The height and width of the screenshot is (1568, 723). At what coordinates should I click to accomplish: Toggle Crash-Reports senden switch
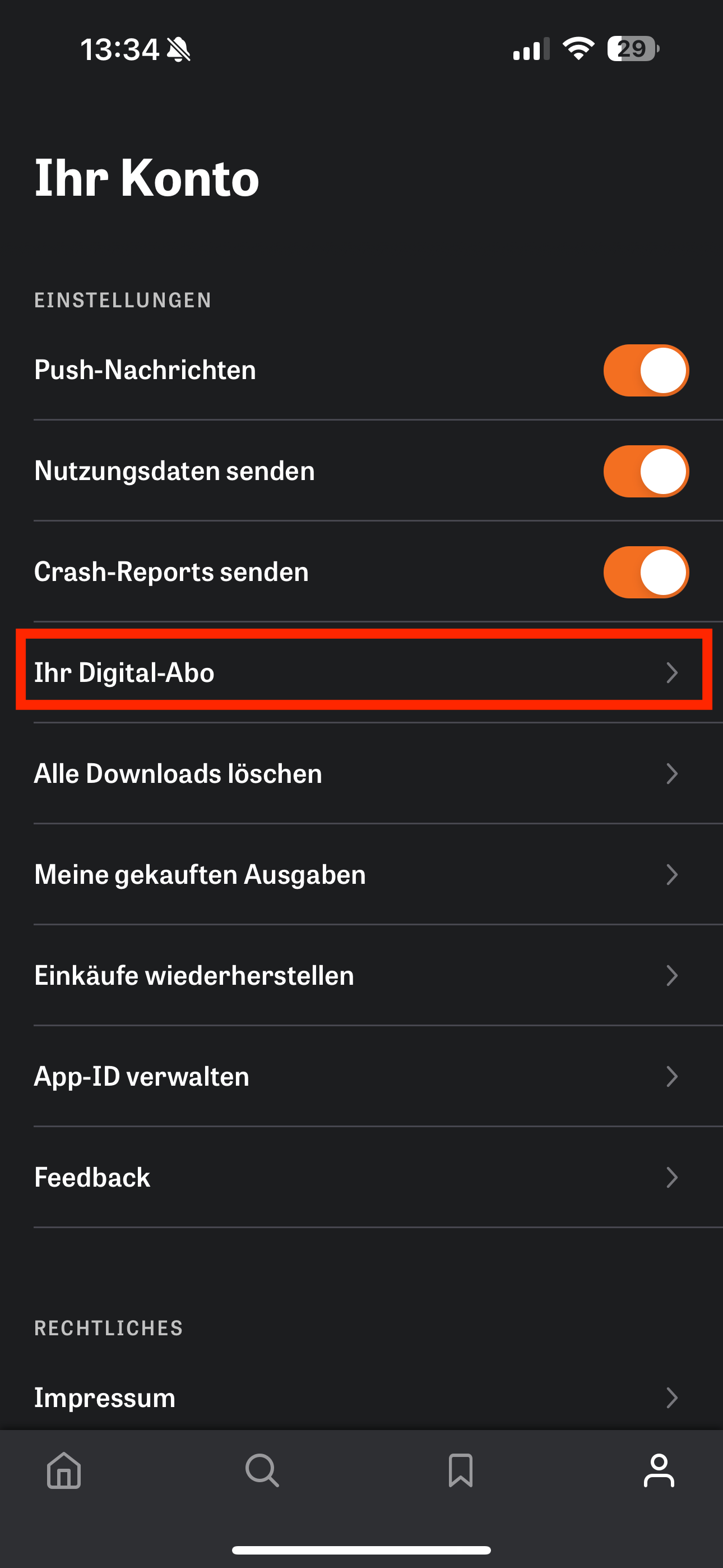point(646,572)
